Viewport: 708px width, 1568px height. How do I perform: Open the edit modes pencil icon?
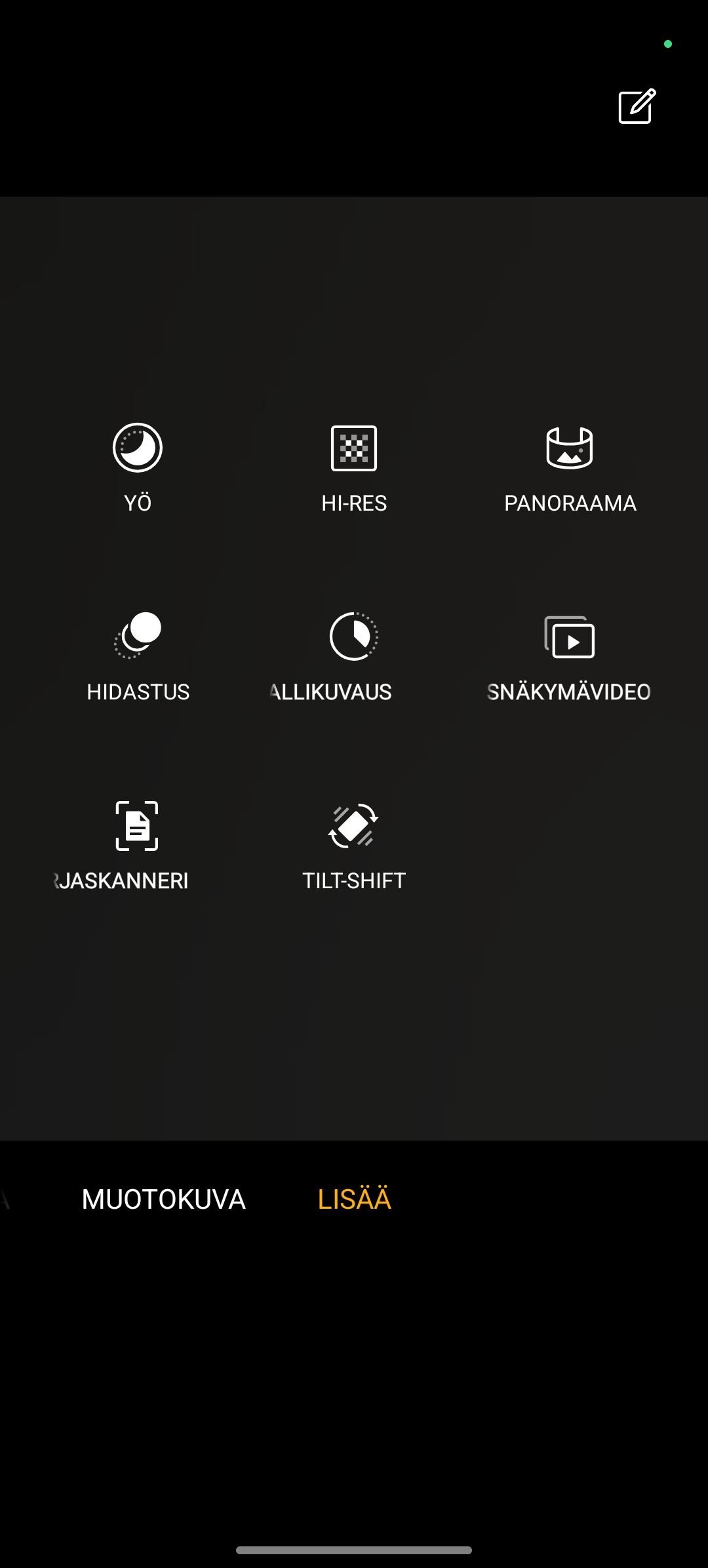[637, 106]
